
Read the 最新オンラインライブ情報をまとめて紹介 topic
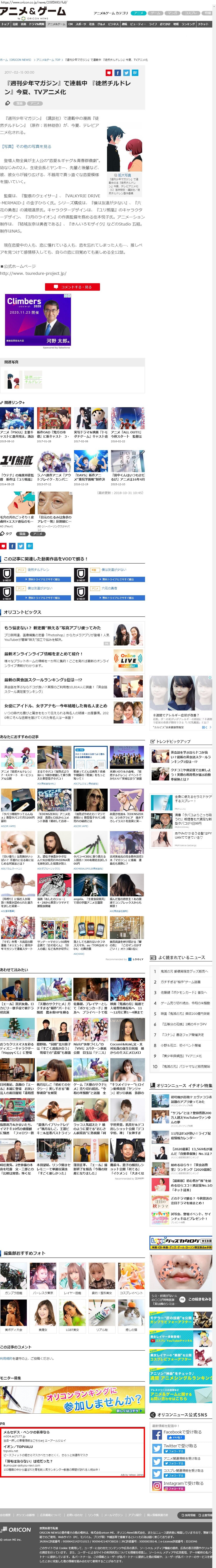tap(42, 654)
